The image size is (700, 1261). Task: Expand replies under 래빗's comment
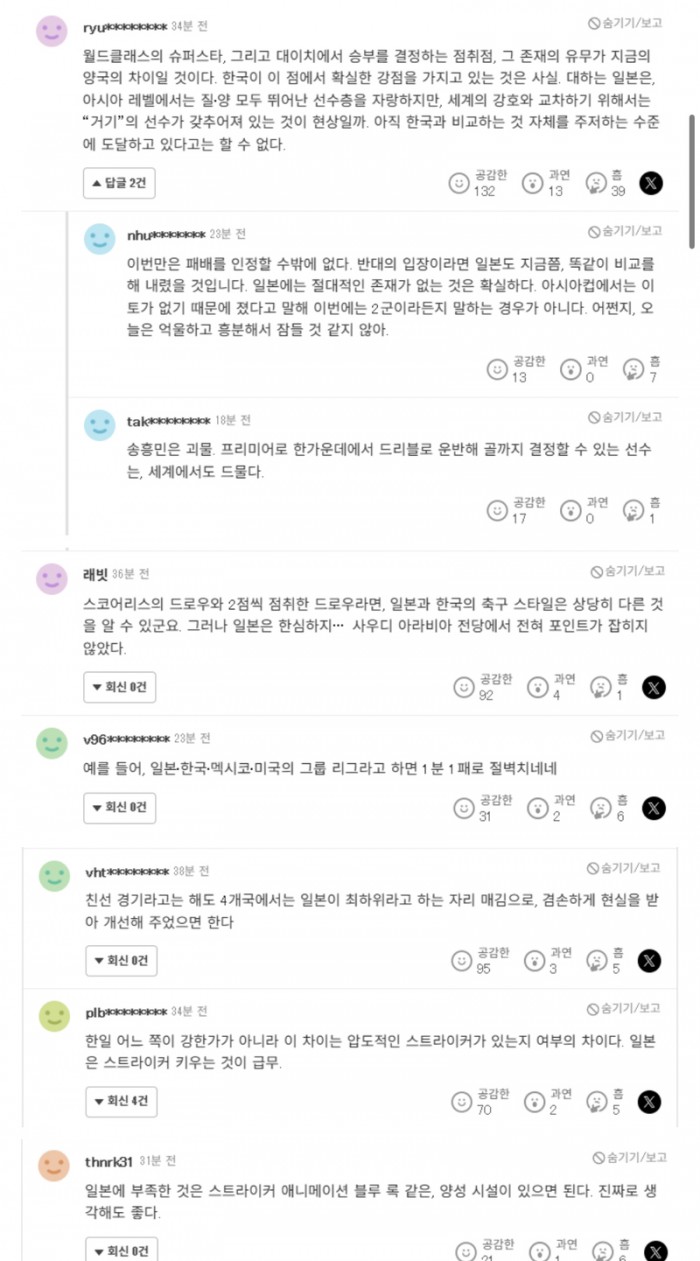tap(119, 687)
